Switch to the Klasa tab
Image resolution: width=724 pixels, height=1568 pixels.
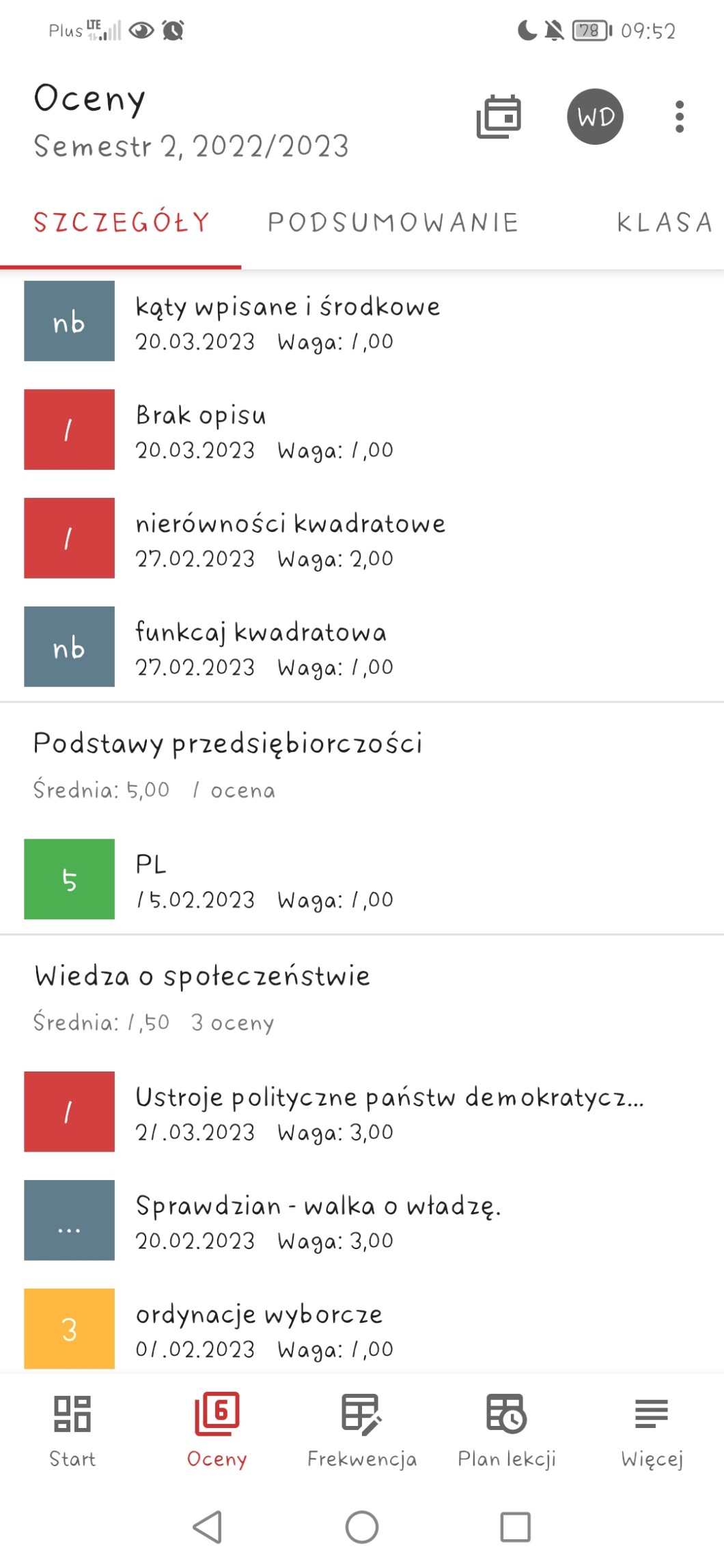(664, 223)
